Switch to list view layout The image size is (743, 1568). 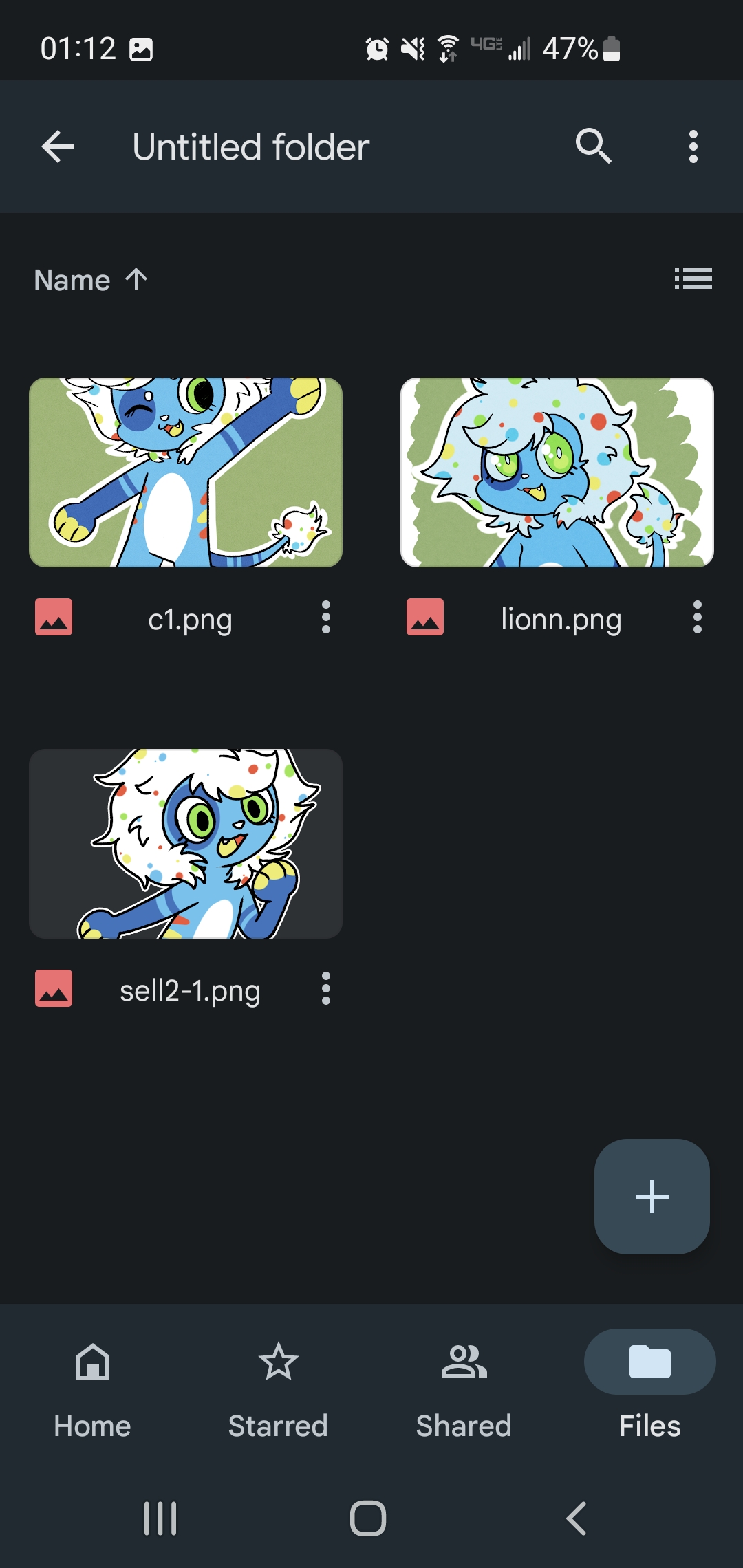693,279
